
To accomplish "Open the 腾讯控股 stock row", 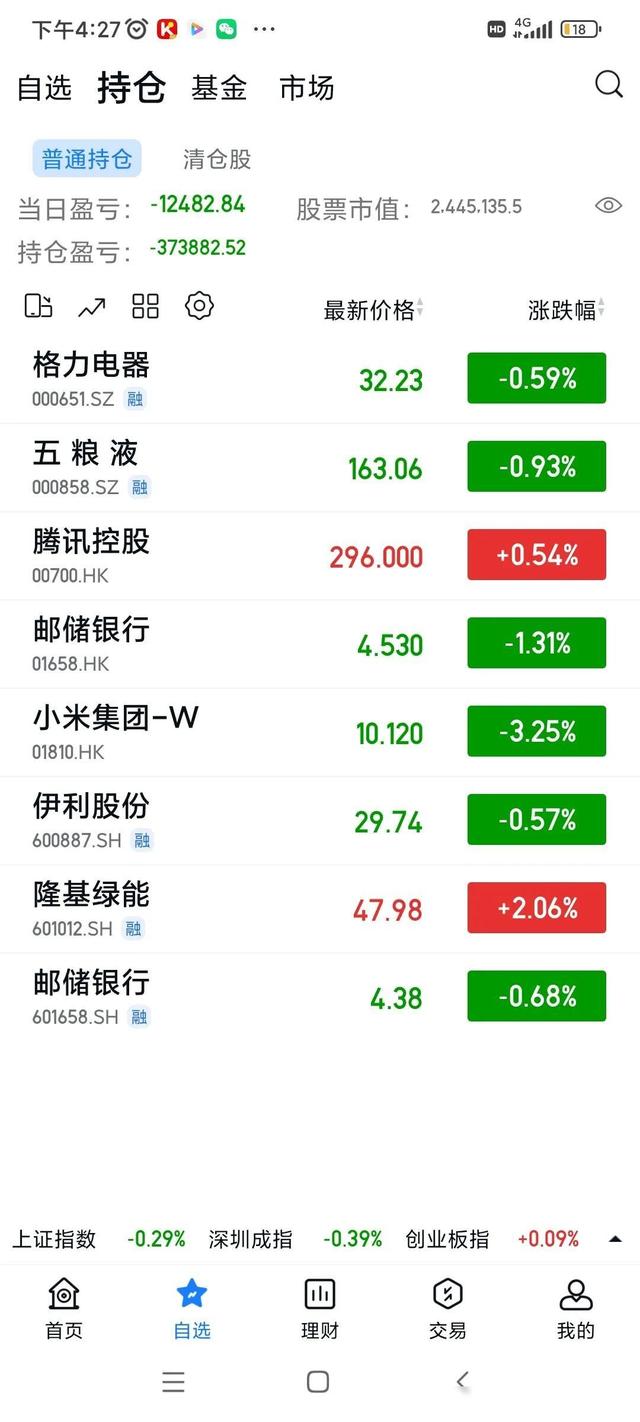I will 320,556.
